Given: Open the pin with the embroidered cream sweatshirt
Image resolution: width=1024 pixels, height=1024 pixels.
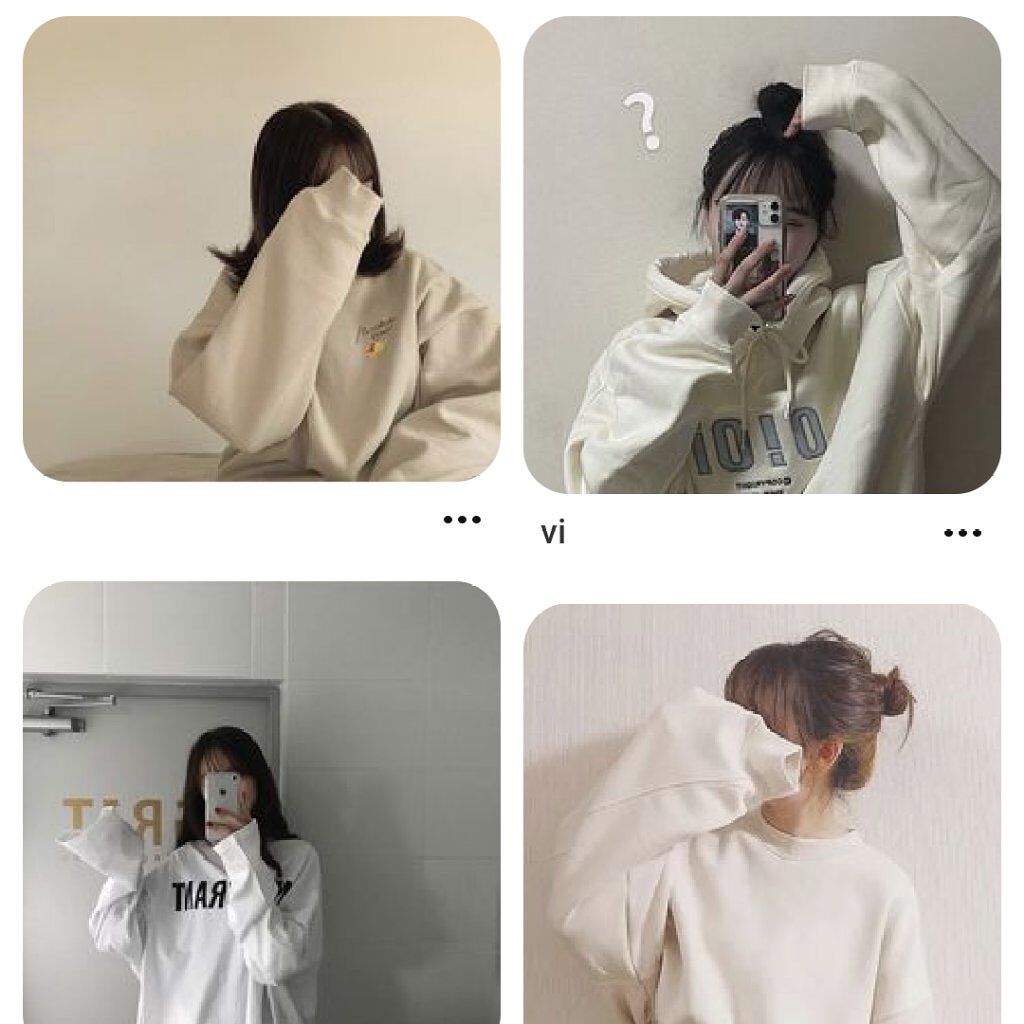Looking at the screenshot, I should [x=261, y=248].
